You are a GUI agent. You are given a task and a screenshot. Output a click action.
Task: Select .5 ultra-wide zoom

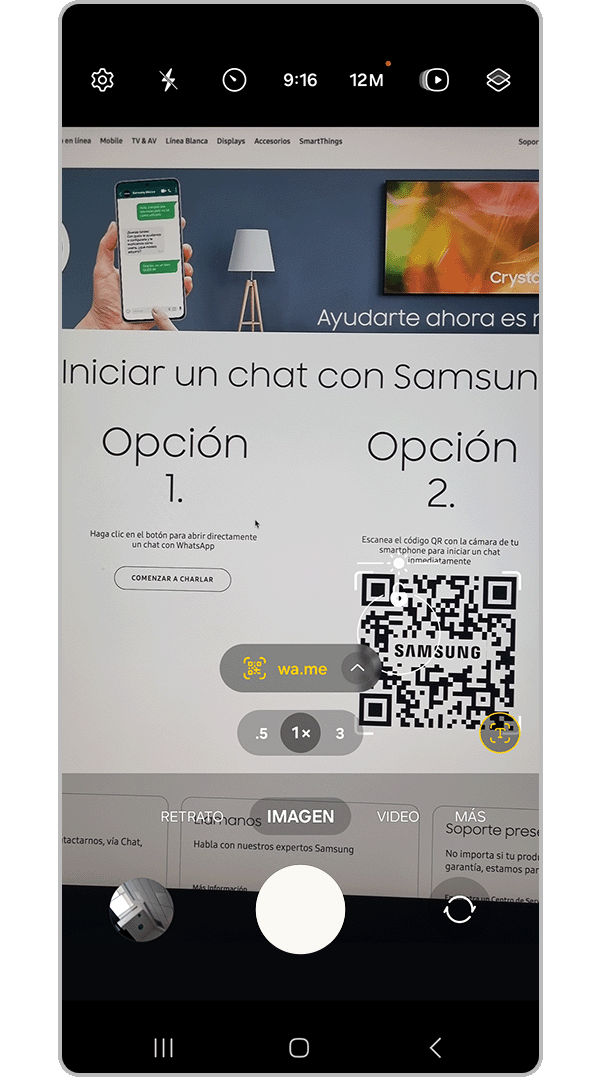click(261, 733)
